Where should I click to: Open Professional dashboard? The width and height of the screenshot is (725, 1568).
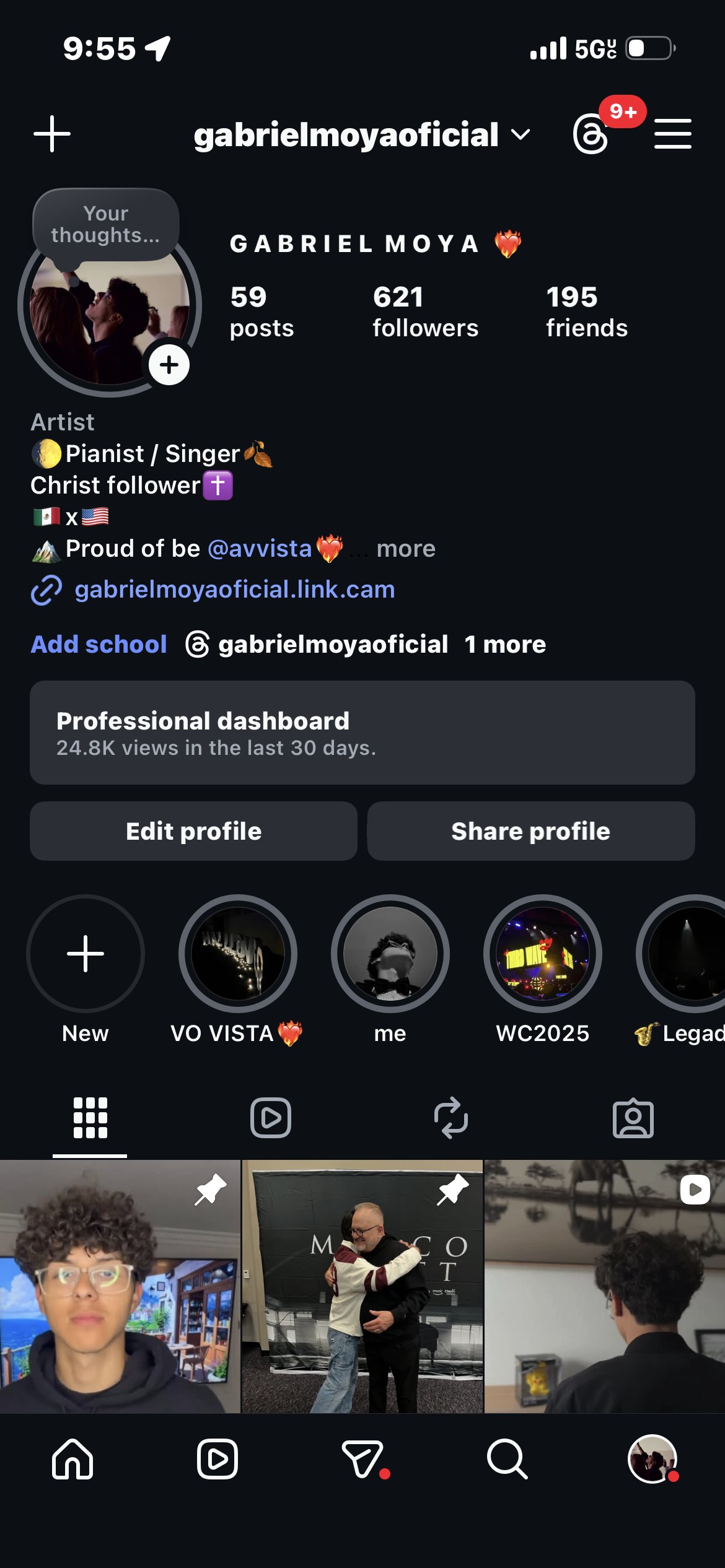pyautogui.click(x=362, y=733)
